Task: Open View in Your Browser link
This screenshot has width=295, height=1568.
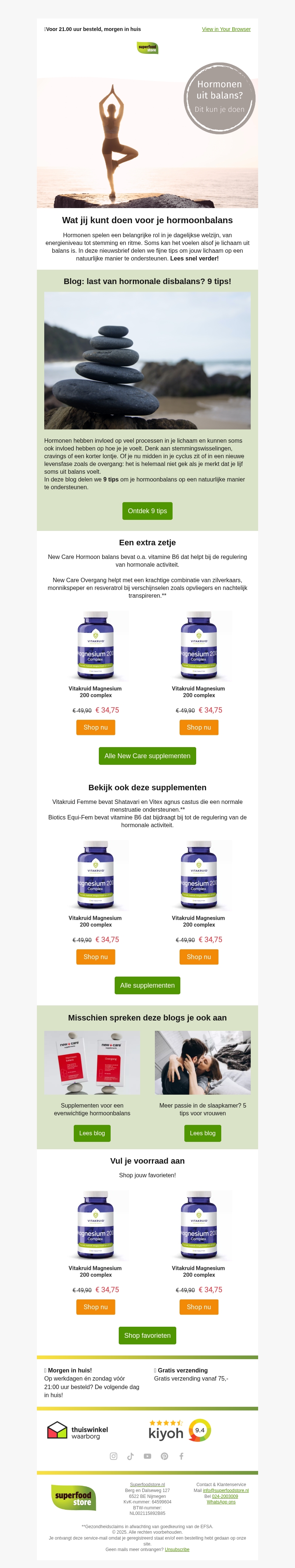Action: coord(226,29)
